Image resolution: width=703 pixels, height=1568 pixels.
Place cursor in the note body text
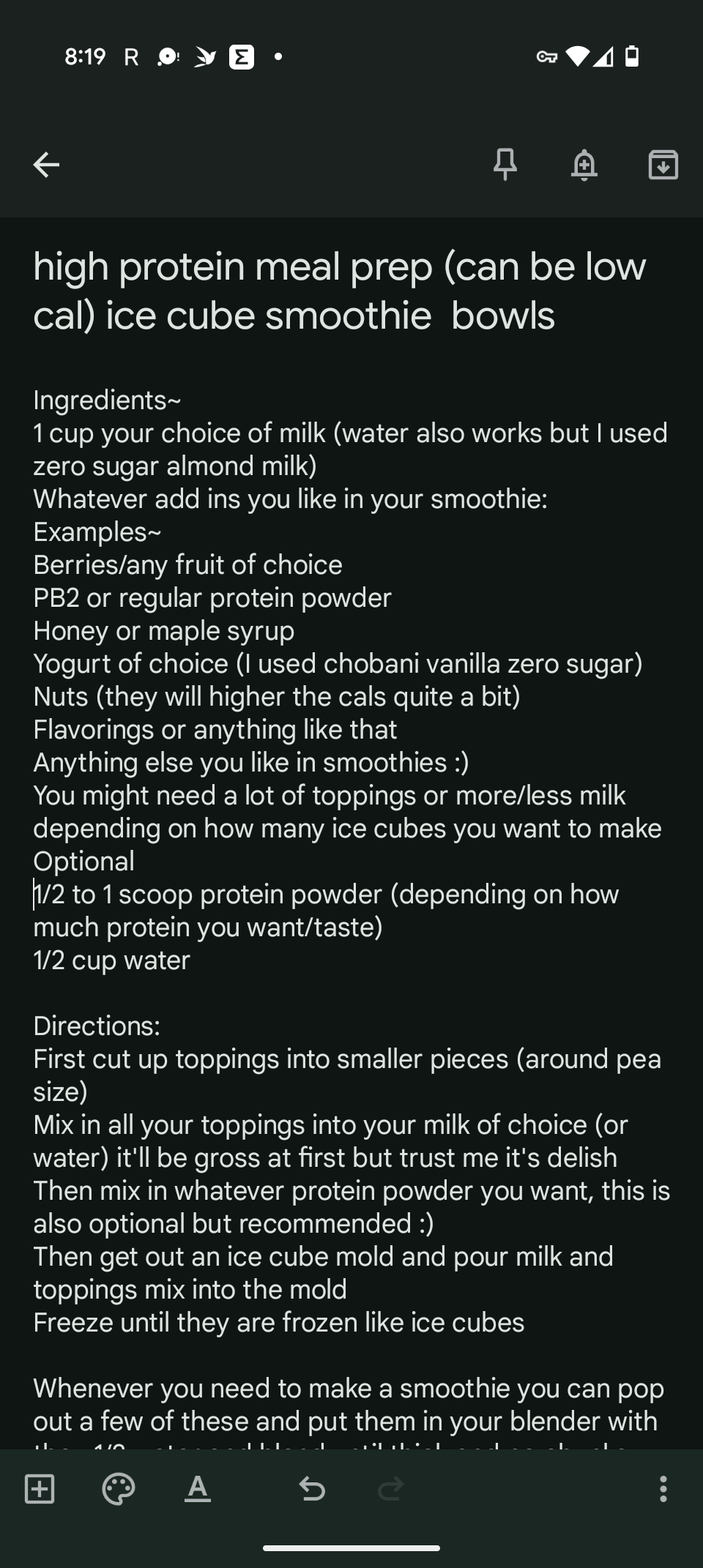point(350,827)
